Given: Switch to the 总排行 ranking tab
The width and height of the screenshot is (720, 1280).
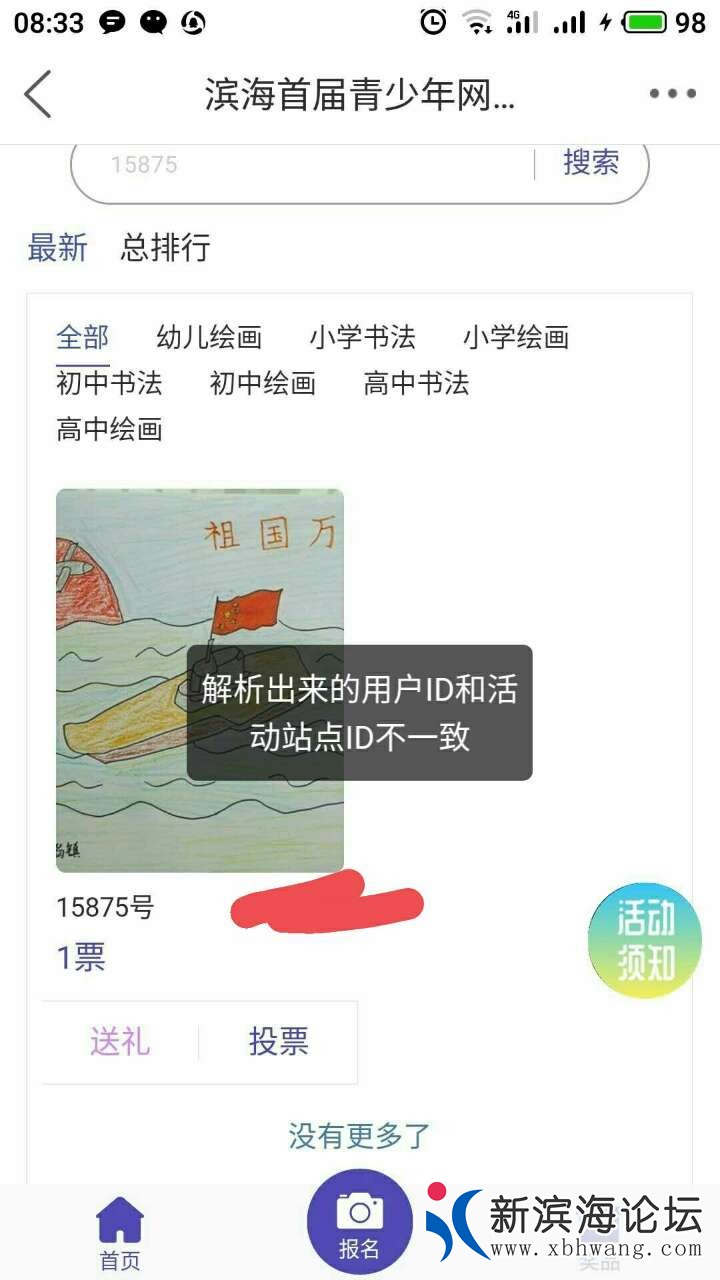Looking at the screenshot, I should [x=165, y=247].
